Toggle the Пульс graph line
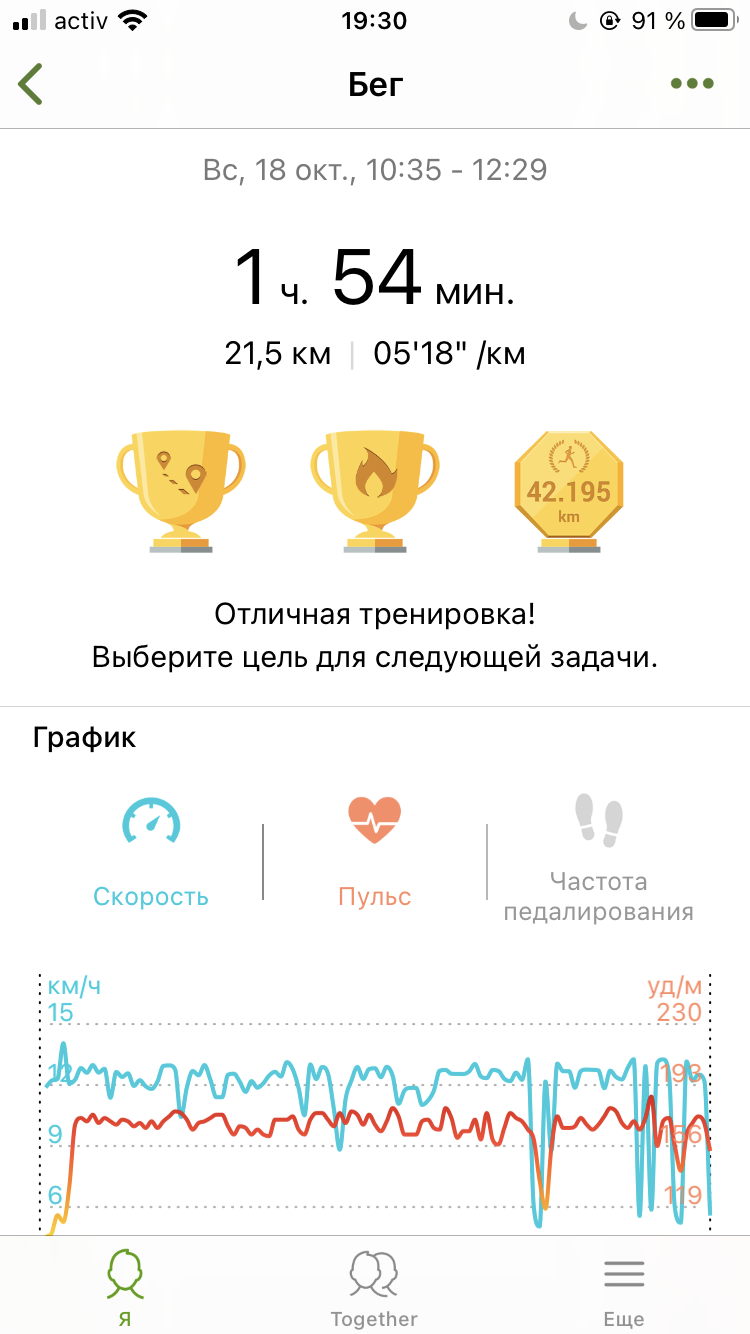 click(374, 851)
